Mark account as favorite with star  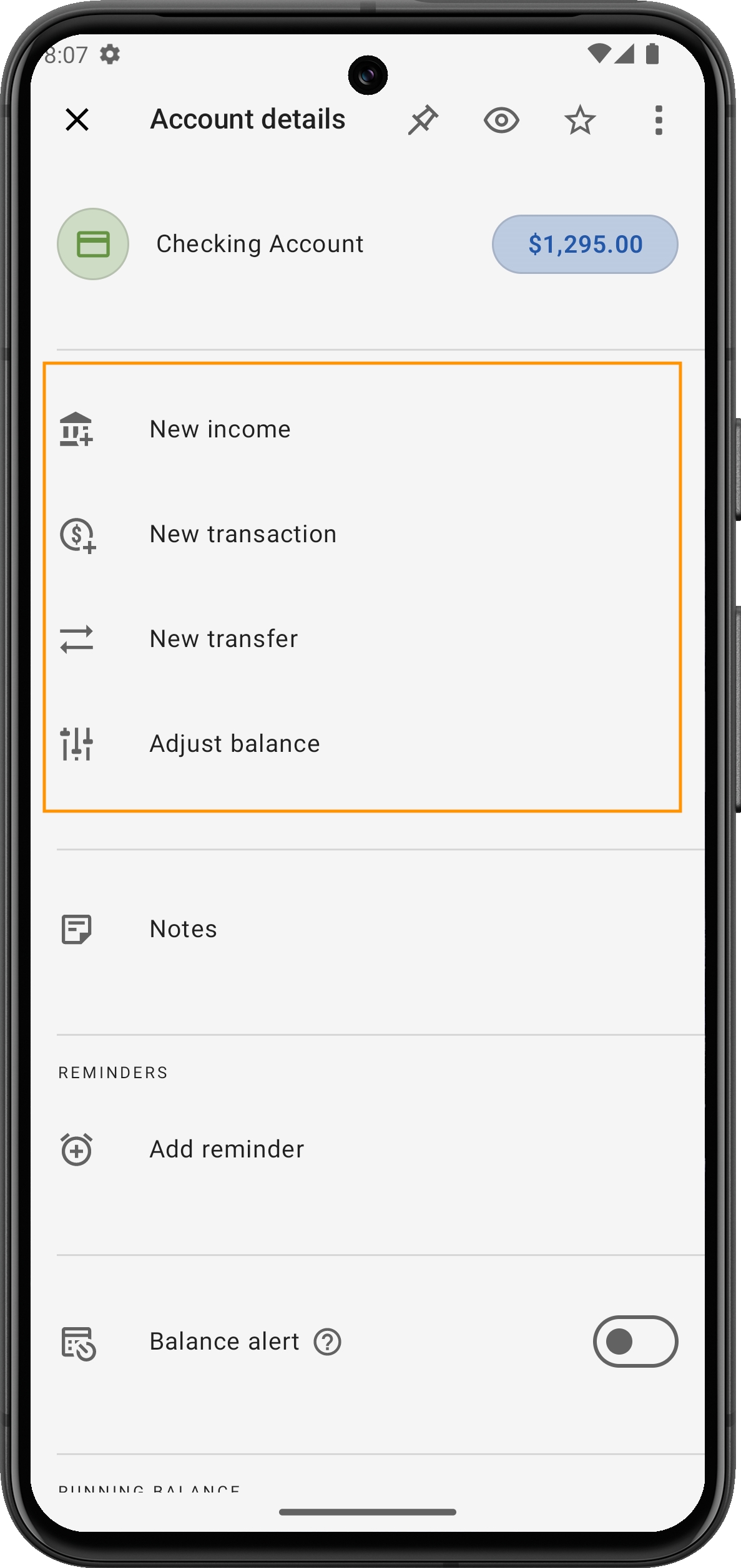[x=580, y=120]
